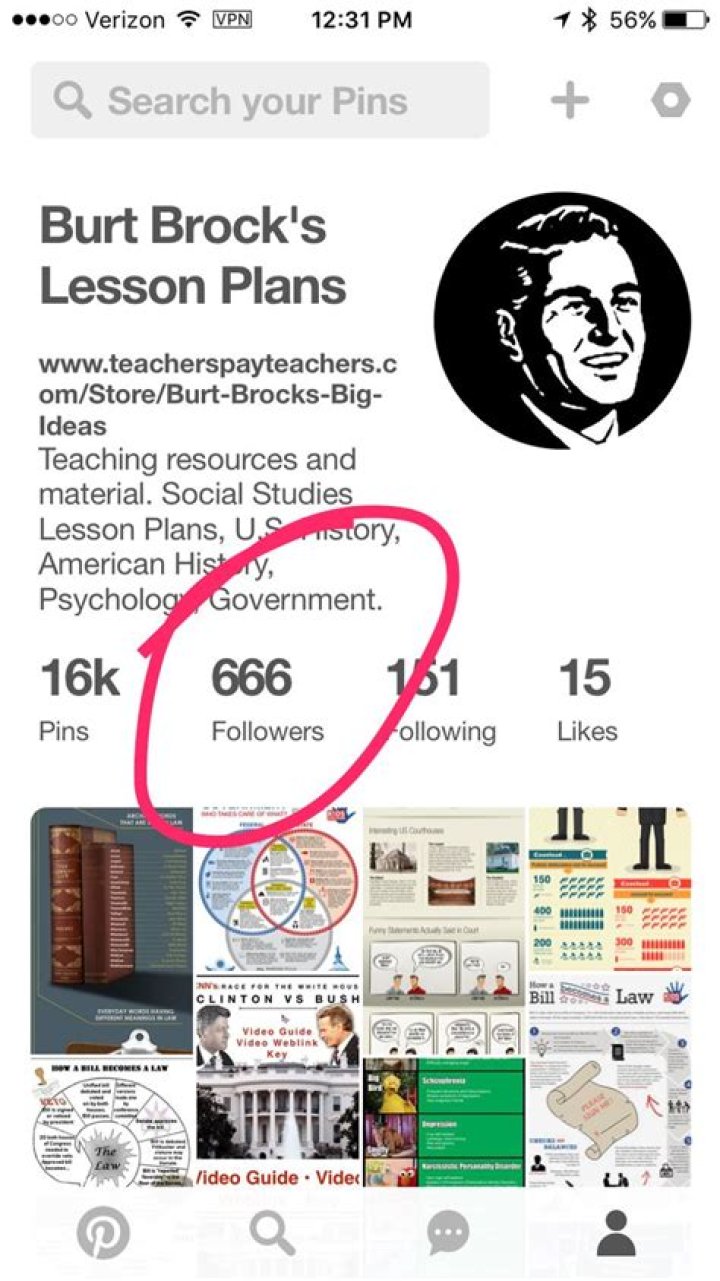This screenshot has height=1281, width=720.
Task: Open the Search your Pins field
Action: (260, 101)
